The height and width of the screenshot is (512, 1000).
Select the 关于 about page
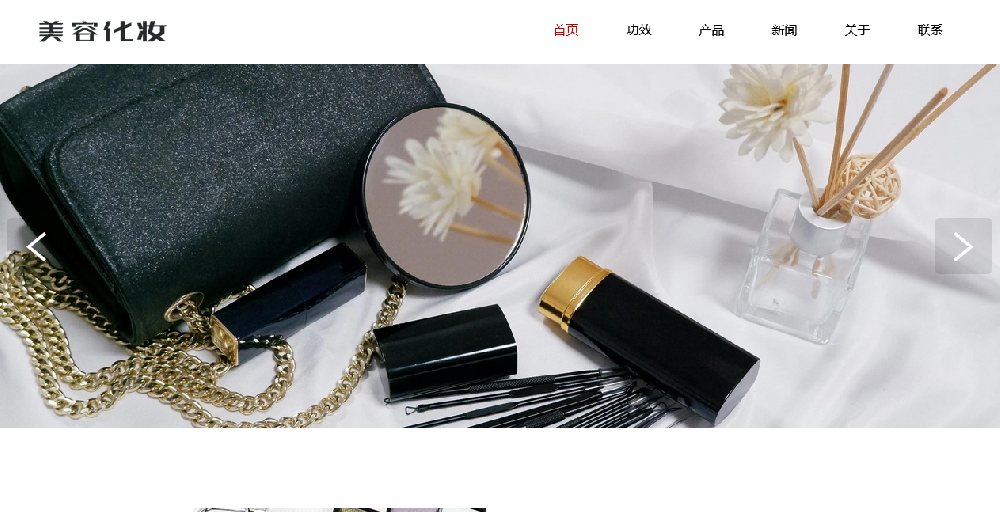(x=857, y=30)
